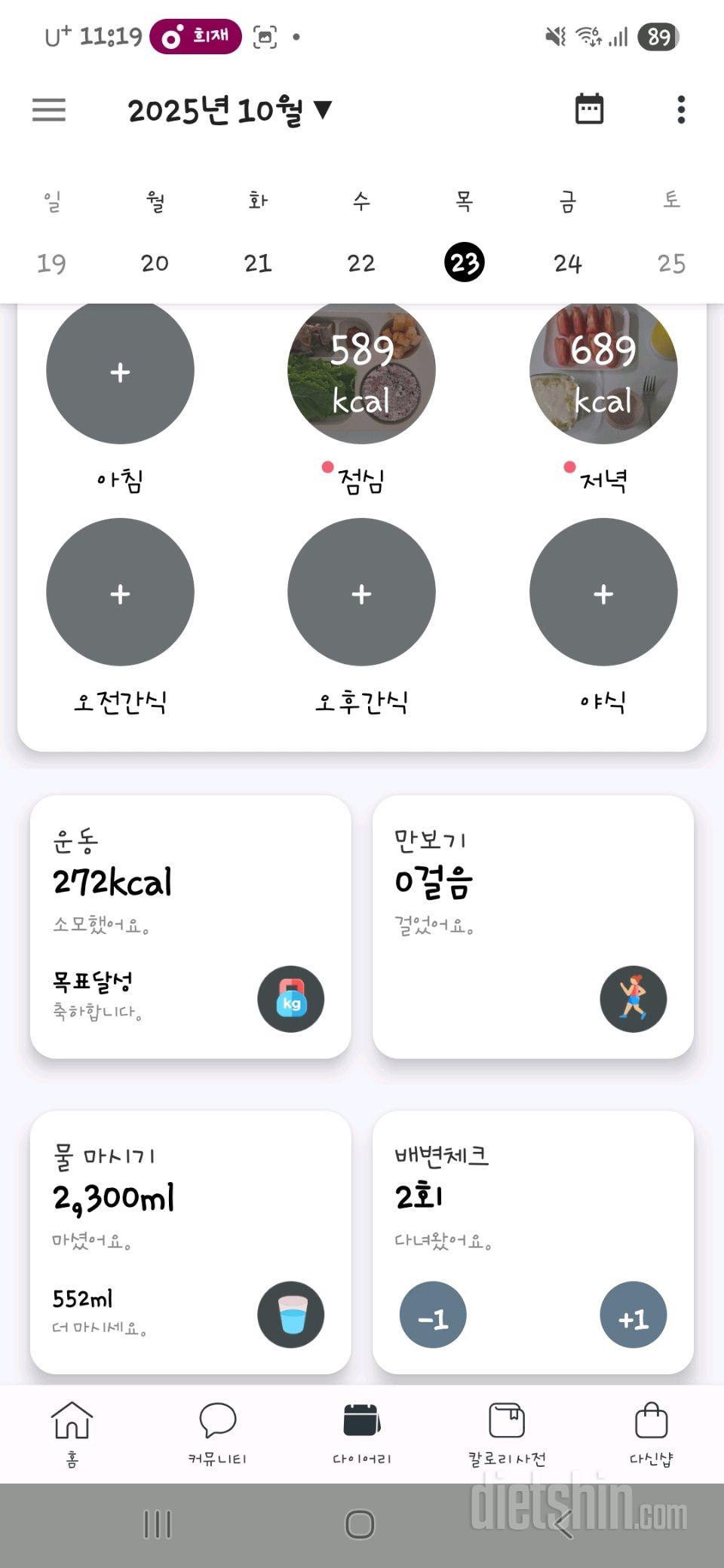This screenshot has height=1568, width=724.
Task: Add a 오전간식 snack entry
Action: (x=120, y=593)
